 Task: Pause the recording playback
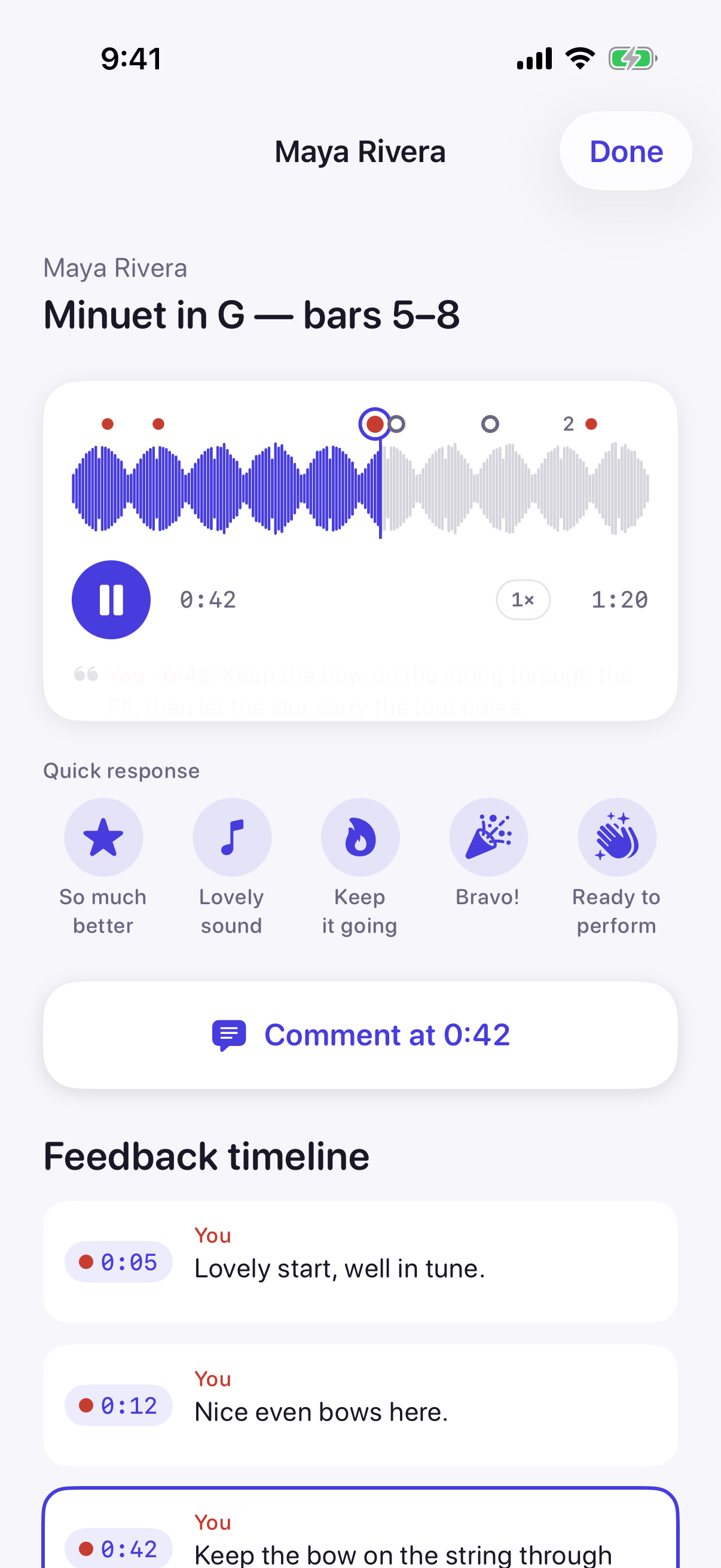point(111,600)
